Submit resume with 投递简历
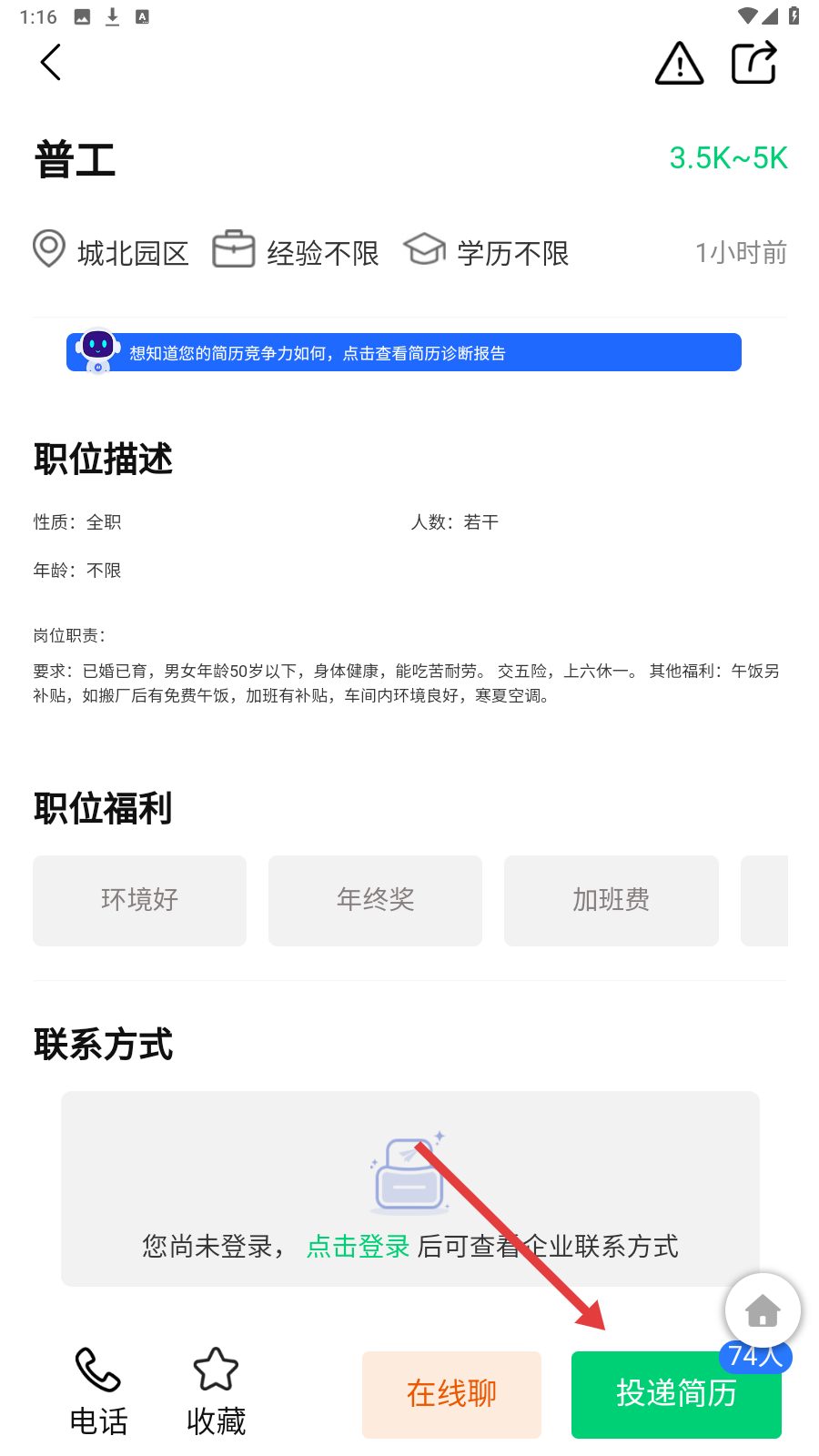819x1456 pixels. click(x=675, y=1395)
